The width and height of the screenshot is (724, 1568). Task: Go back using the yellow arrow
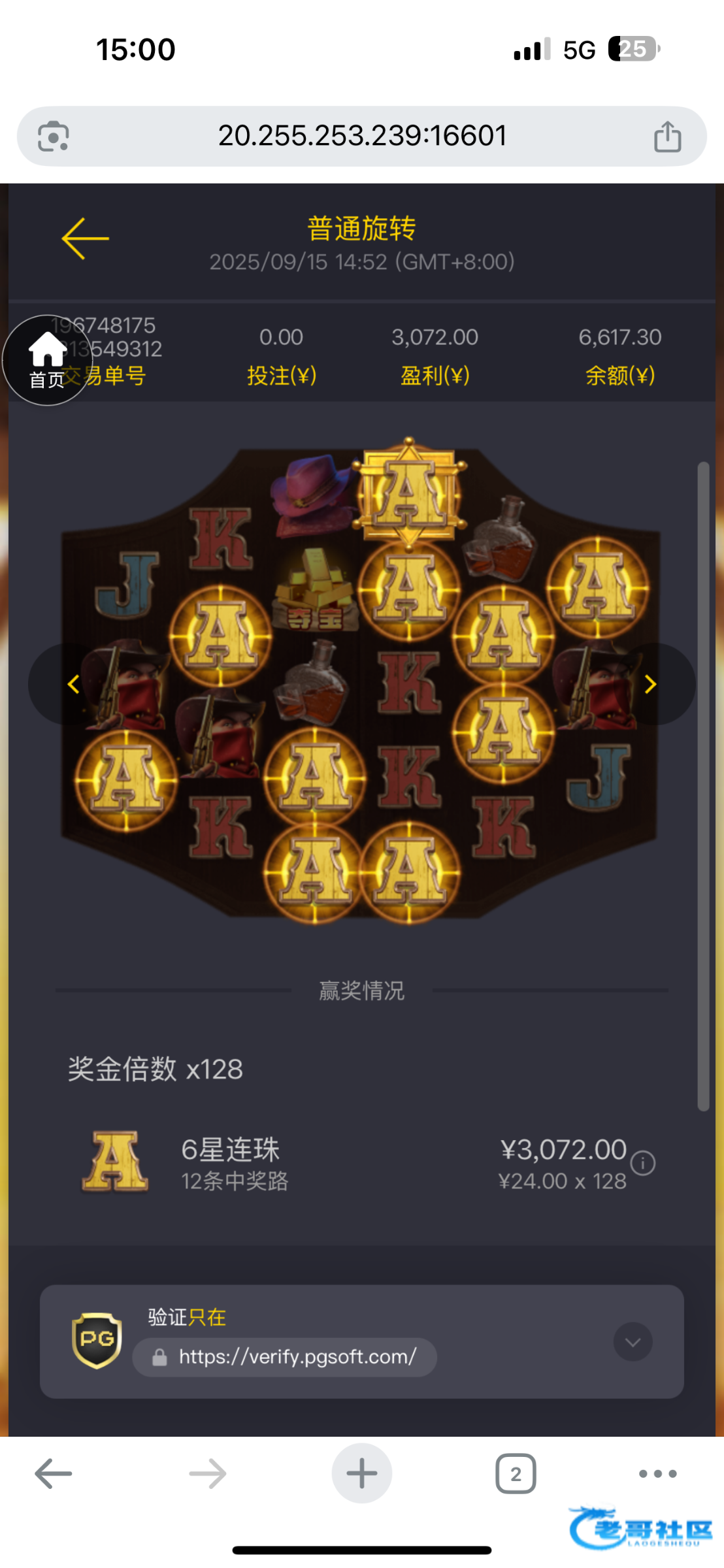click(x=85, y=239)
